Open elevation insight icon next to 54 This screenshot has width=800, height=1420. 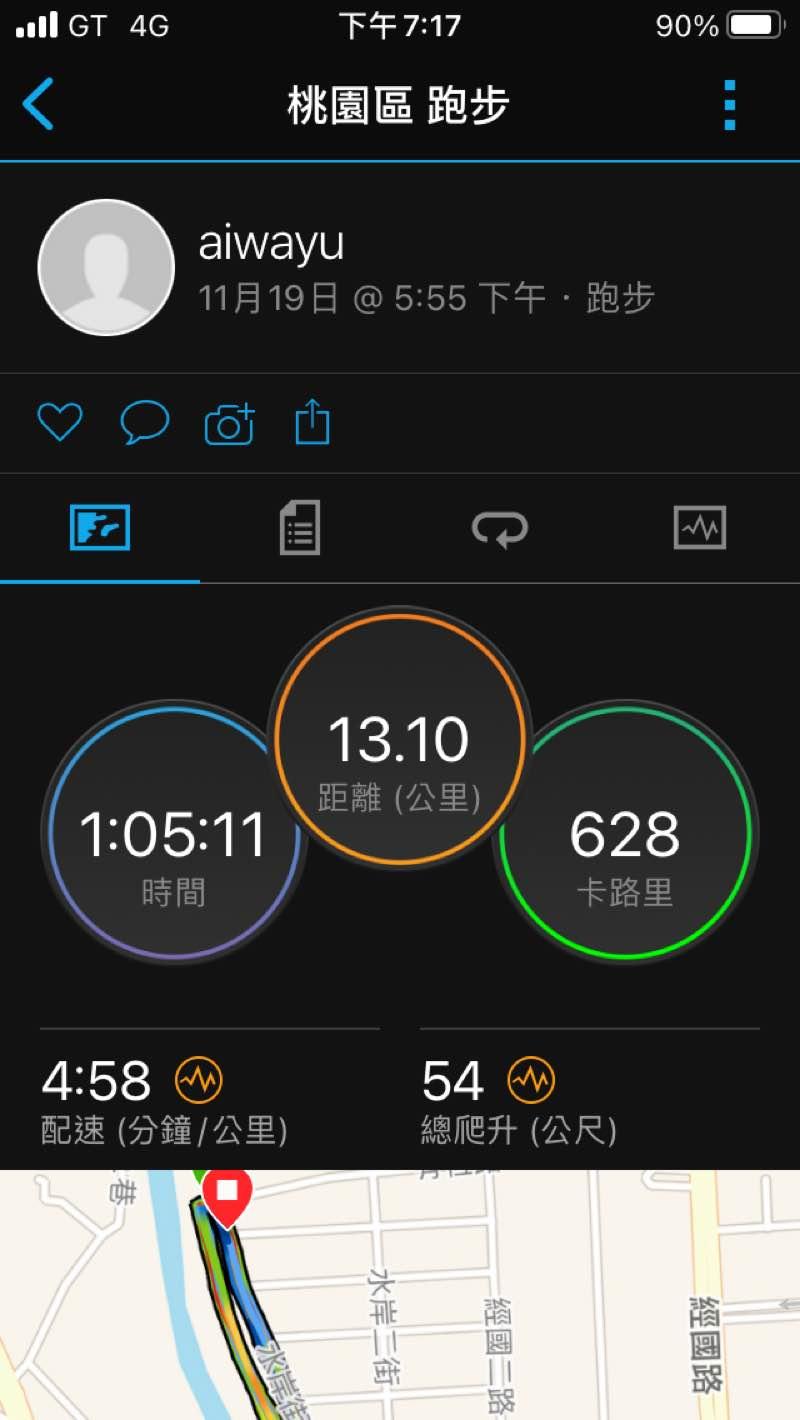tap(531, 1080)
